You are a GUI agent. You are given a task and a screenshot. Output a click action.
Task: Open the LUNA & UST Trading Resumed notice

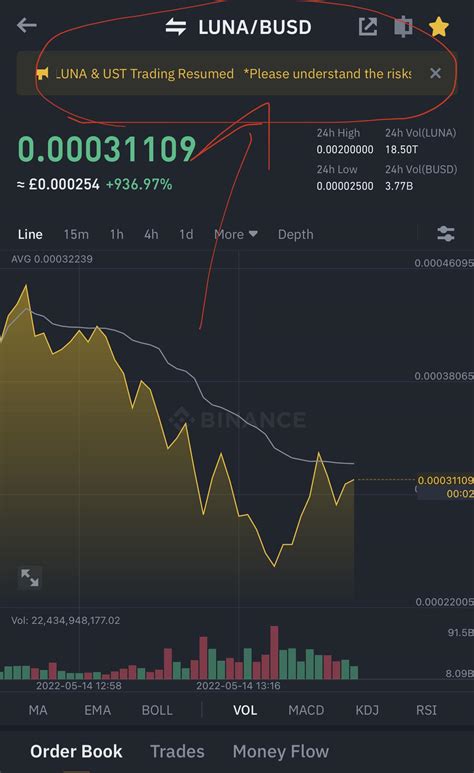coord(145,74)
